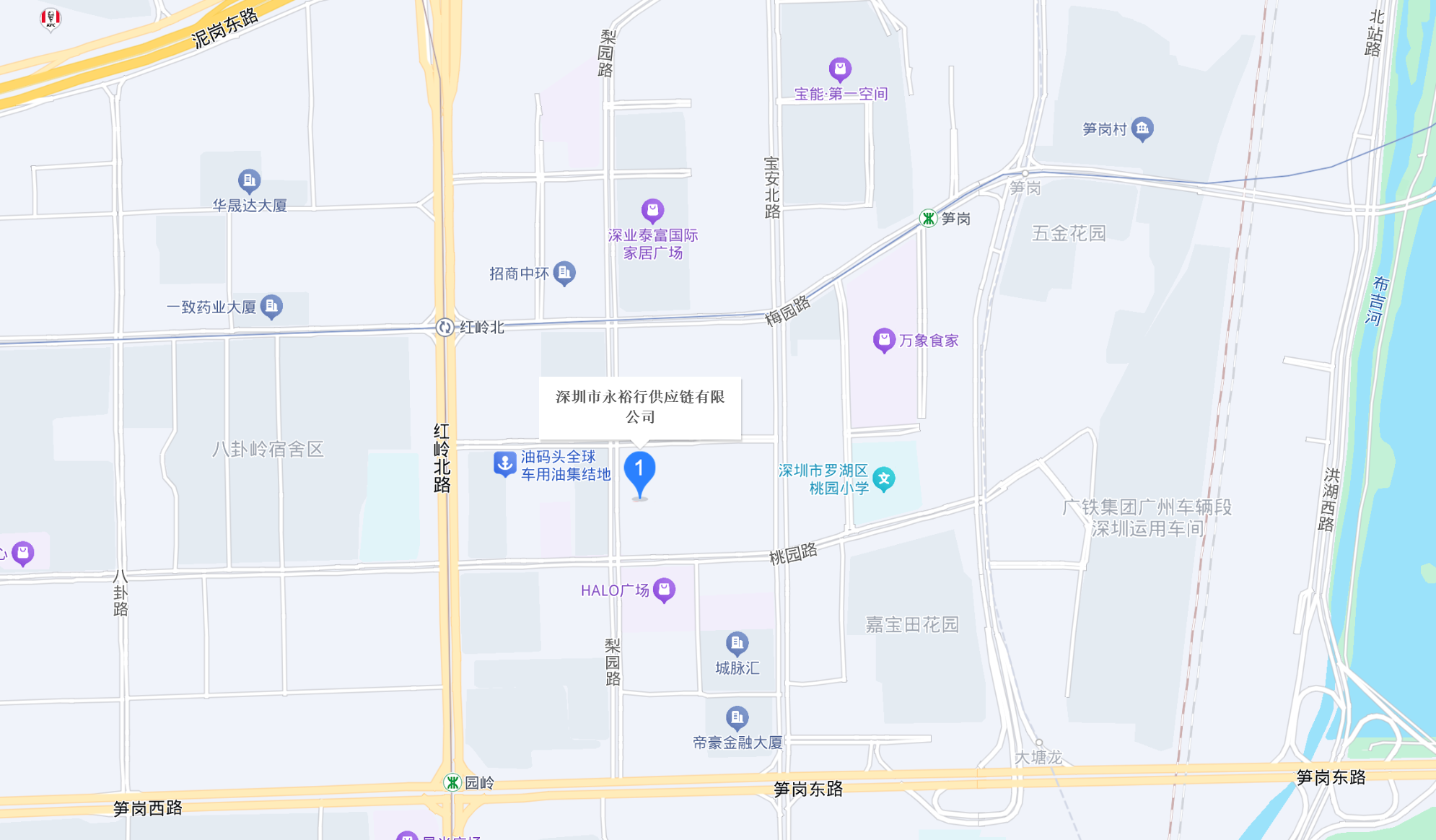
Task: Select the 城脉汇 building marker
Action: pyautogui.click(x=737, y=643)
